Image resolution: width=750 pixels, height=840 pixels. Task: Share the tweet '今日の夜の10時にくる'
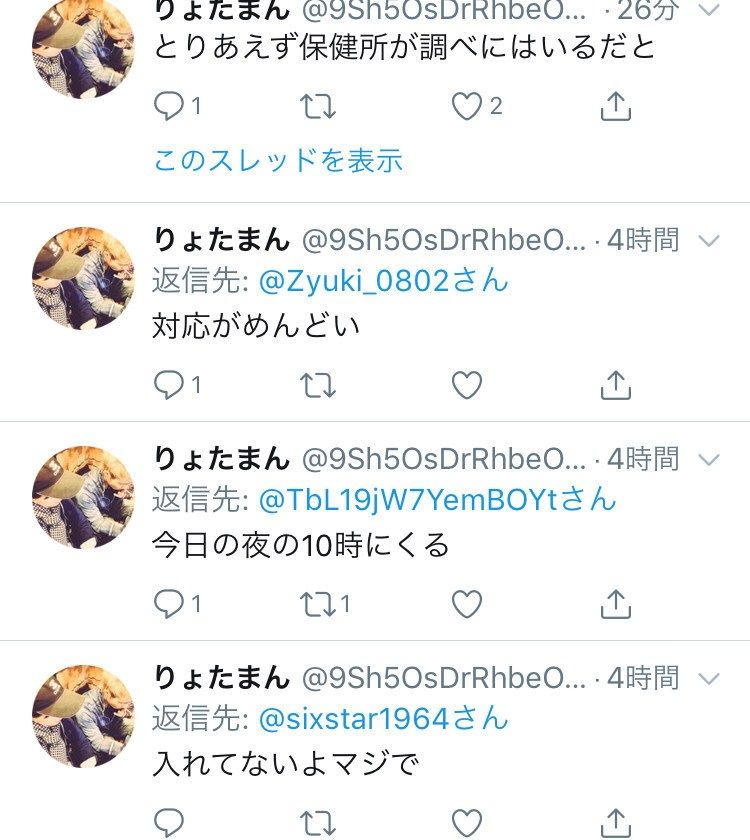616,603
